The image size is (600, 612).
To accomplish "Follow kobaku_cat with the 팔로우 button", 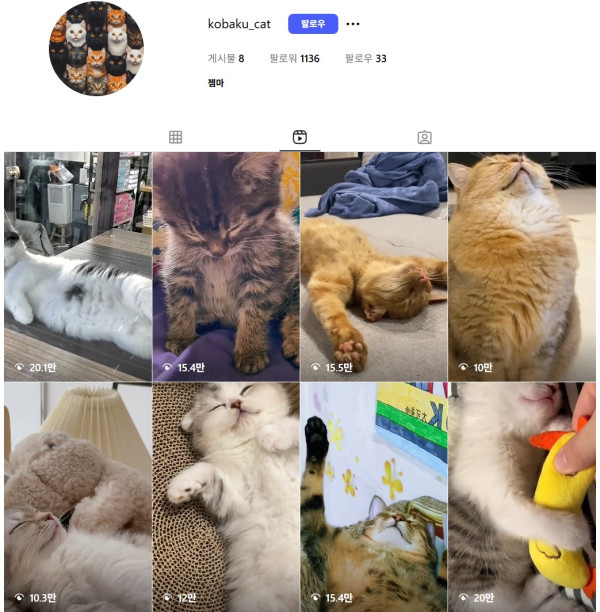I will pyautogui.click(x=313, y=24).
